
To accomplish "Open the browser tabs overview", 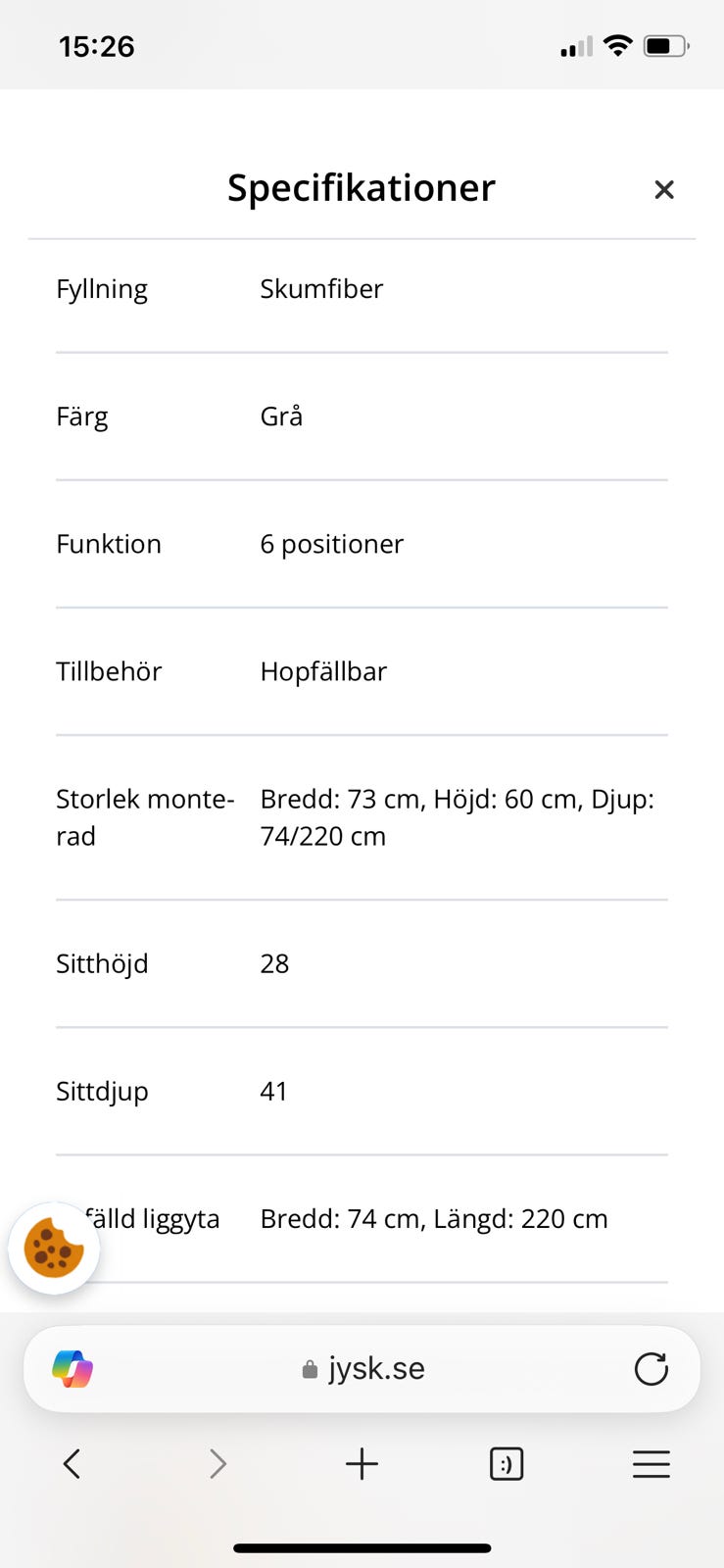I will (x=507, y=1464).
